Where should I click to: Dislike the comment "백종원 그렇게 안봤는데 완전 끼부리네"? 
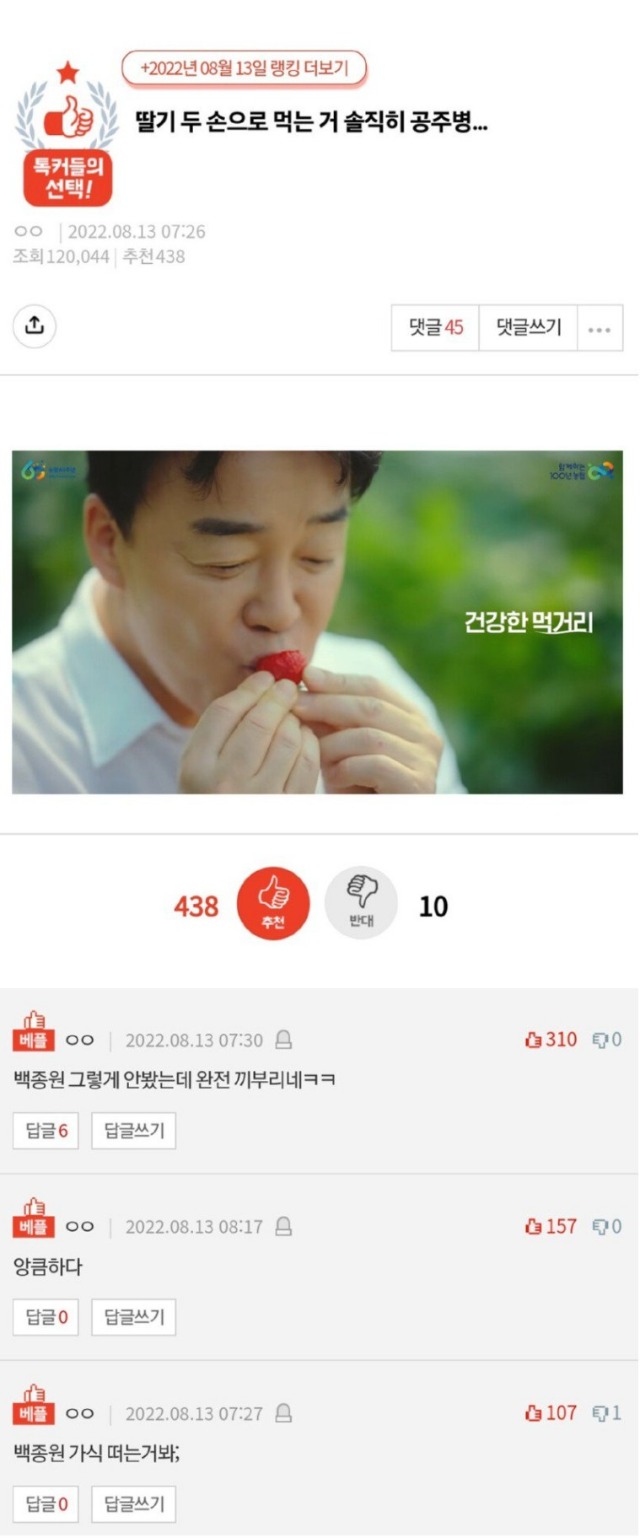tap(606, 1040)
